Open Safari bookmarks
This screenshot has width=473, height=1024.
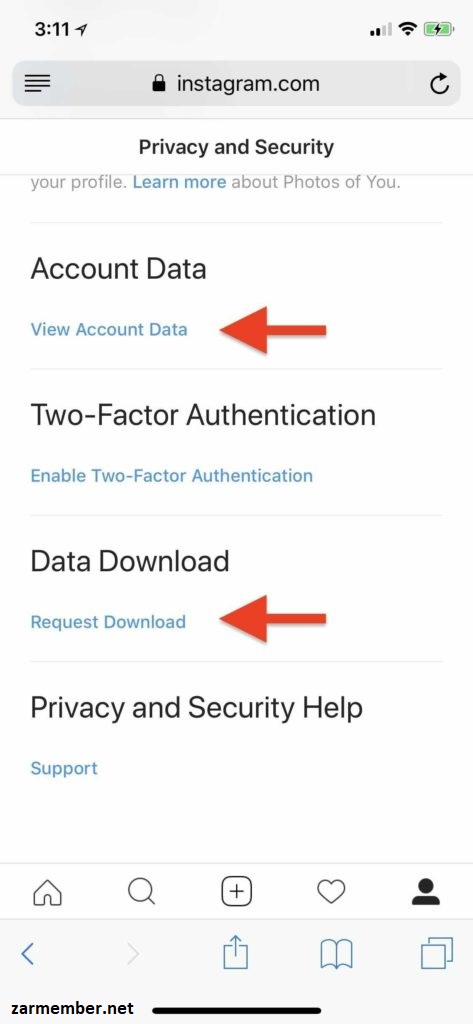[x=336, y=955]
